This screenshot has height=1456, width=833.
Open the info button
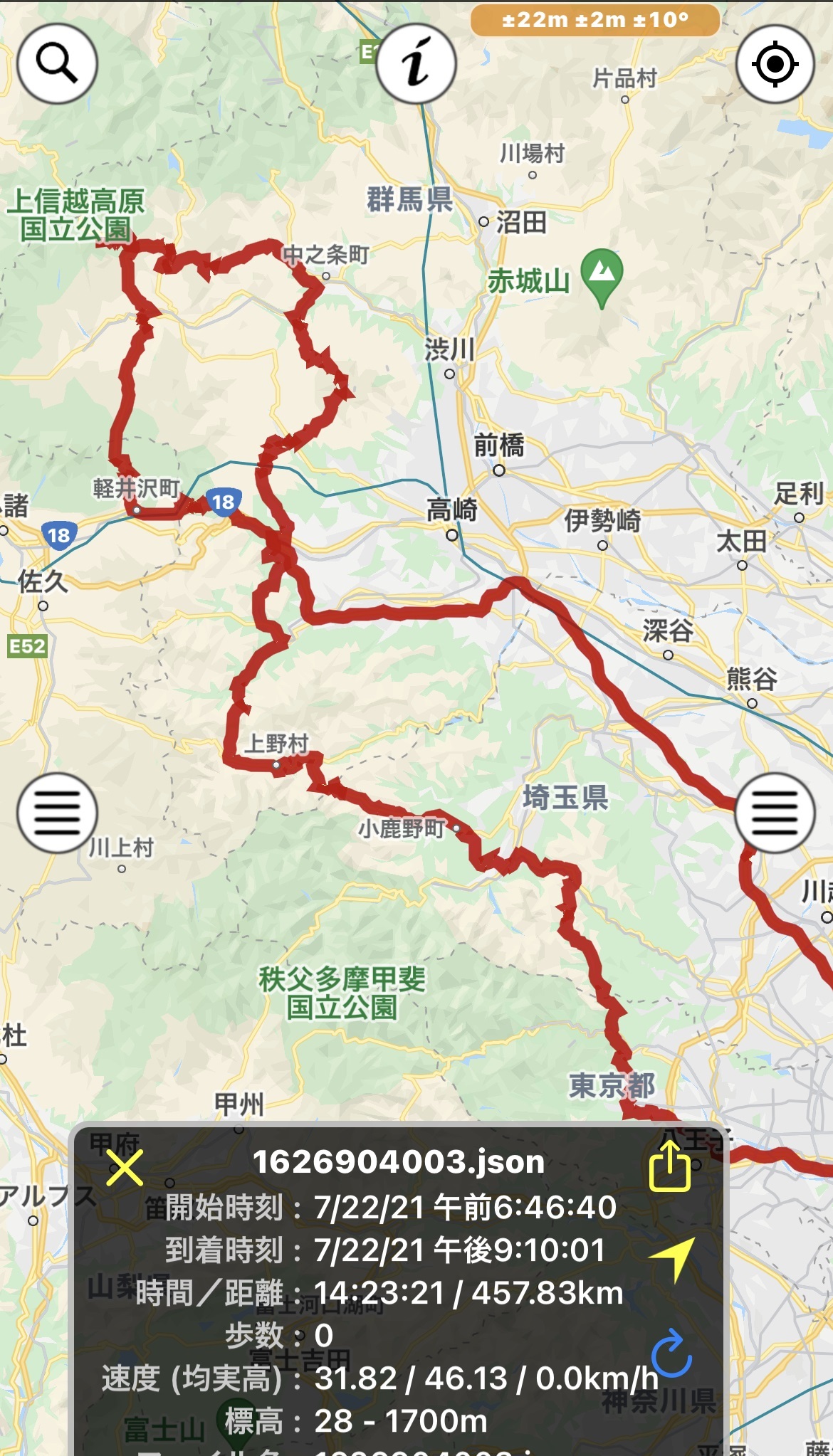416,64
